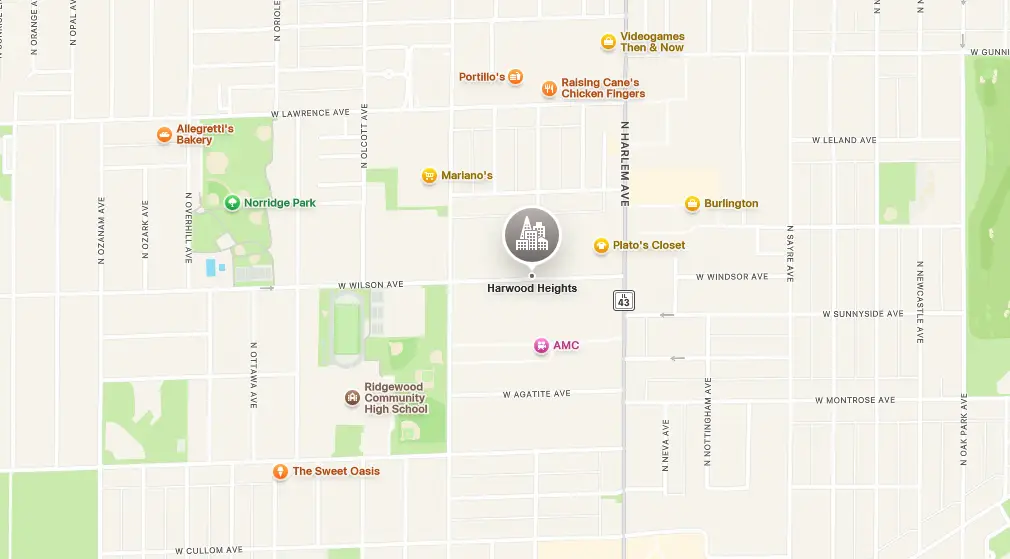Tap the AMC theater marker

pos(540,346)
